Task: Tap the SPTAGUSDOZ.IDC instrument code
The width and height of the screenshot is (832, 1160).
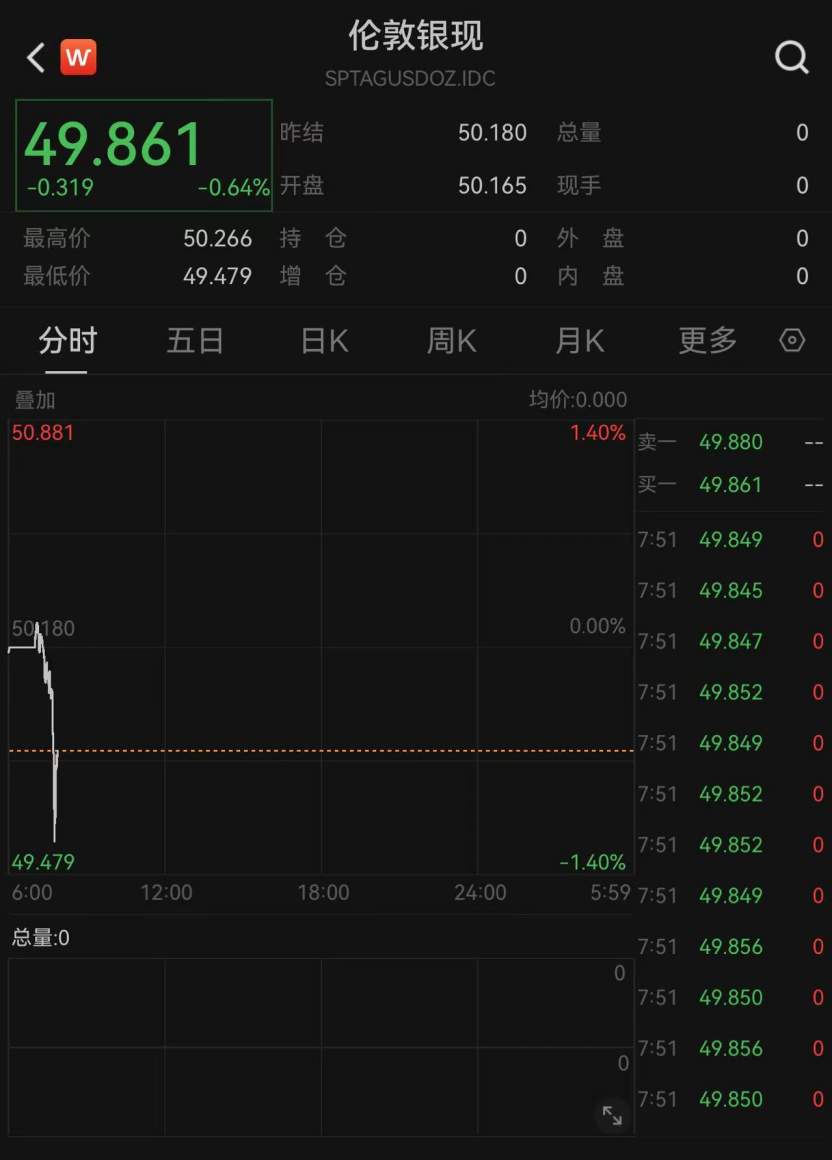Action: pyautogui.click(x=410, y=79)
